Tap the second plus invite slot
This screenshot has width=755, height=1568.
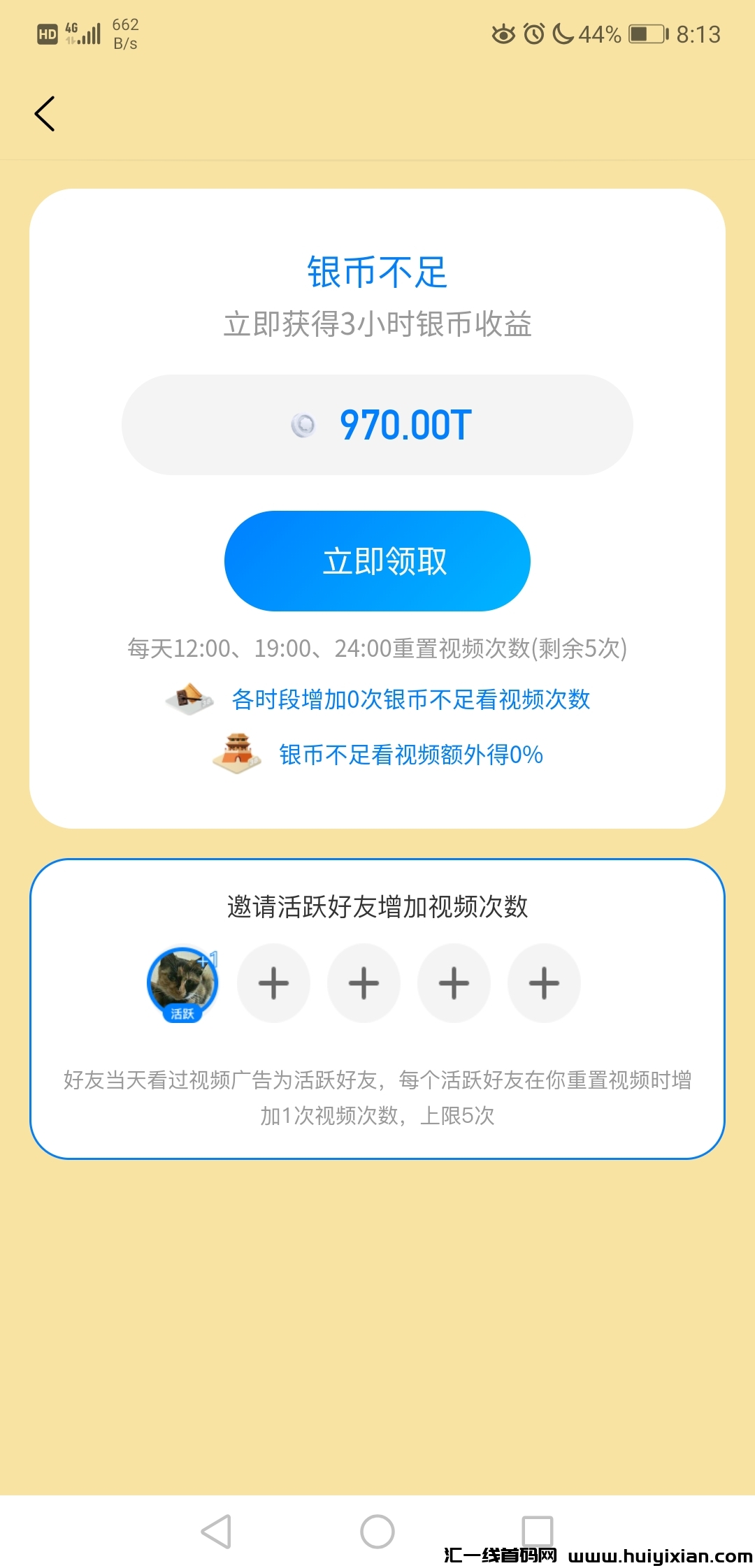(364, 982)
